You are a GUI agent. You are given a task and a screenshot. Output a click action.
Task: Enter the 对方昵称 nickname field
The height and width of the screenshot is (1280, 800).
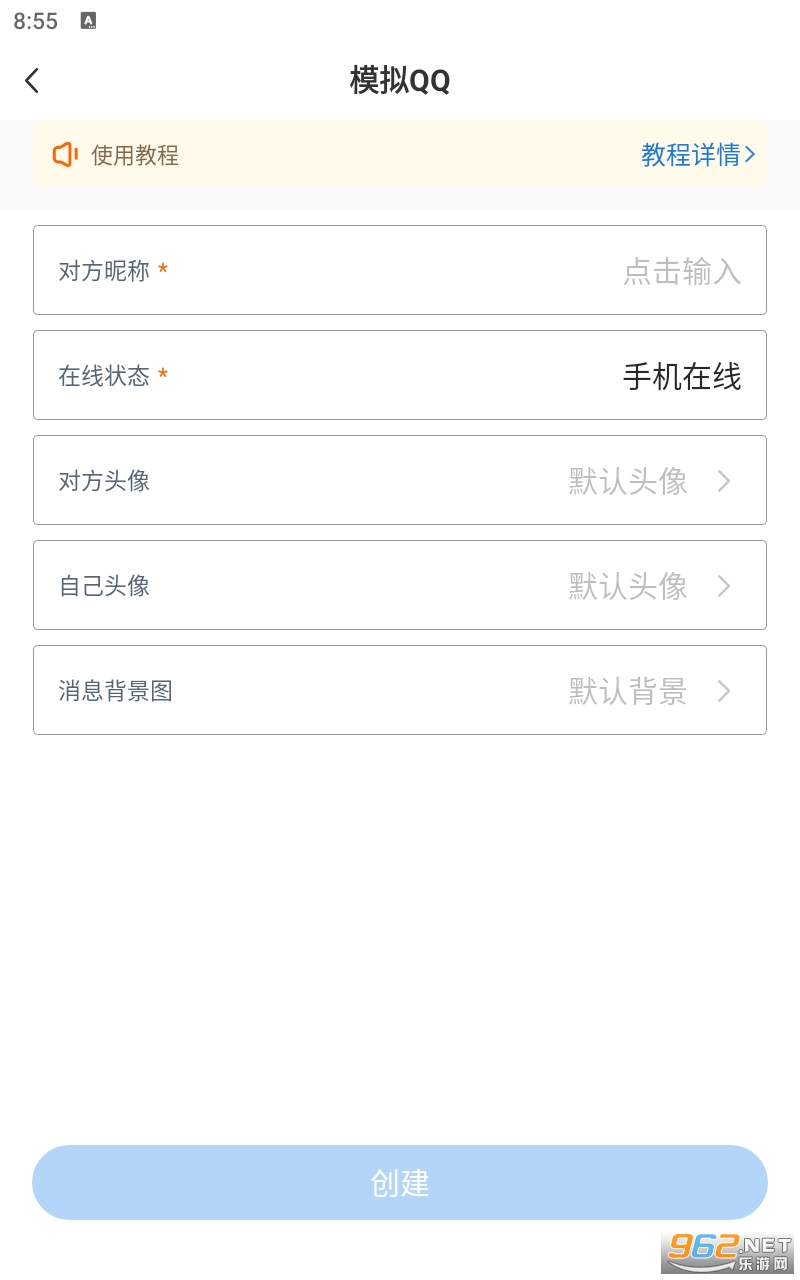coord(400,270)
